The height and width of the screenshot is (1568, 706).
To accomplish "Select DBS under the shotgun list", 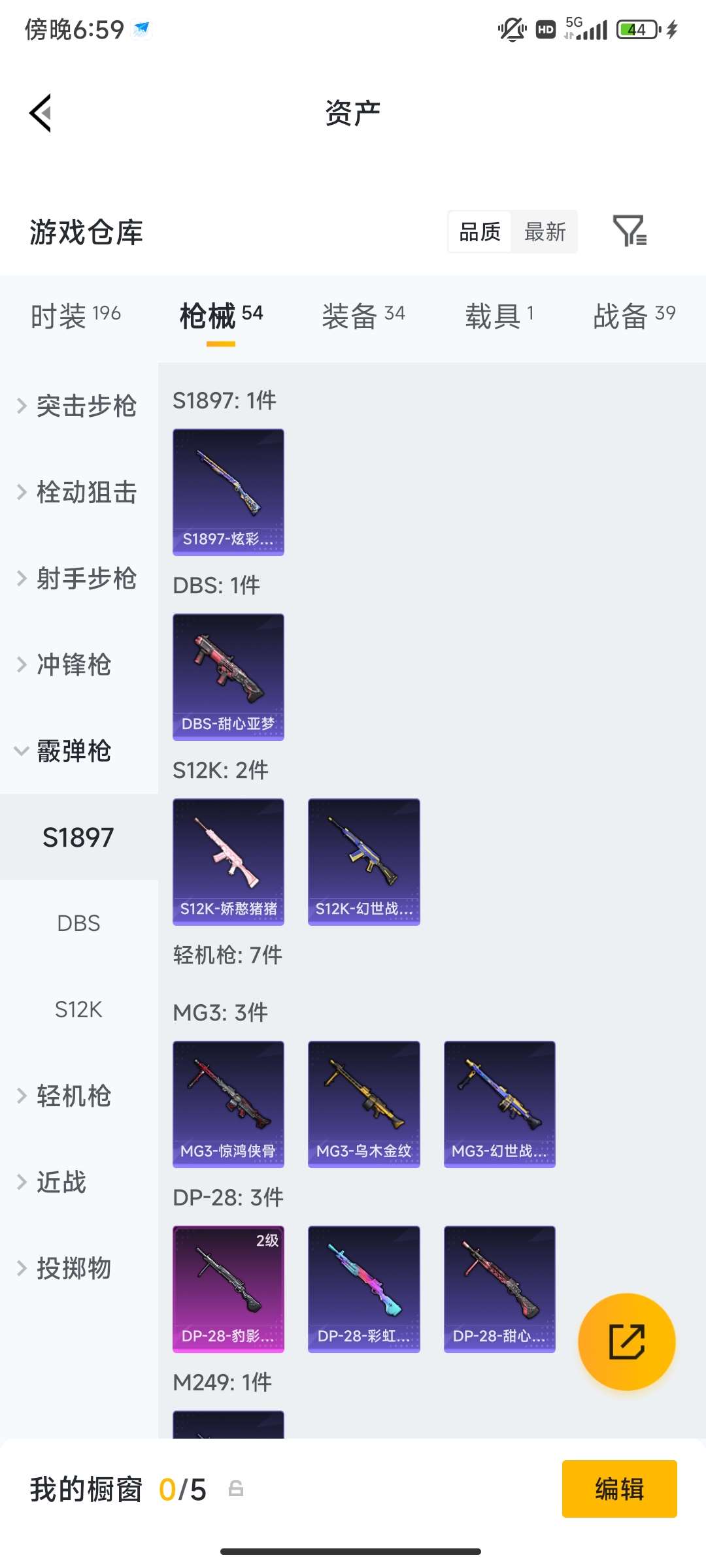I will click(x=79, y=923).
